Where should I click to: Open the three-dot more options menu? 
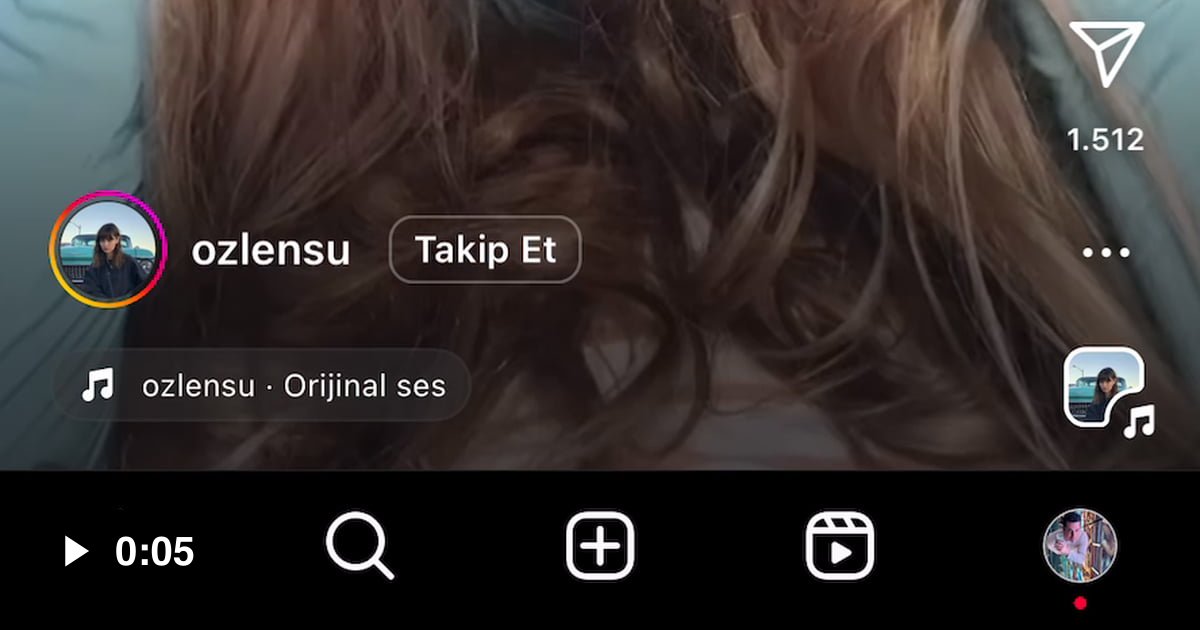tap(1106, 252)
